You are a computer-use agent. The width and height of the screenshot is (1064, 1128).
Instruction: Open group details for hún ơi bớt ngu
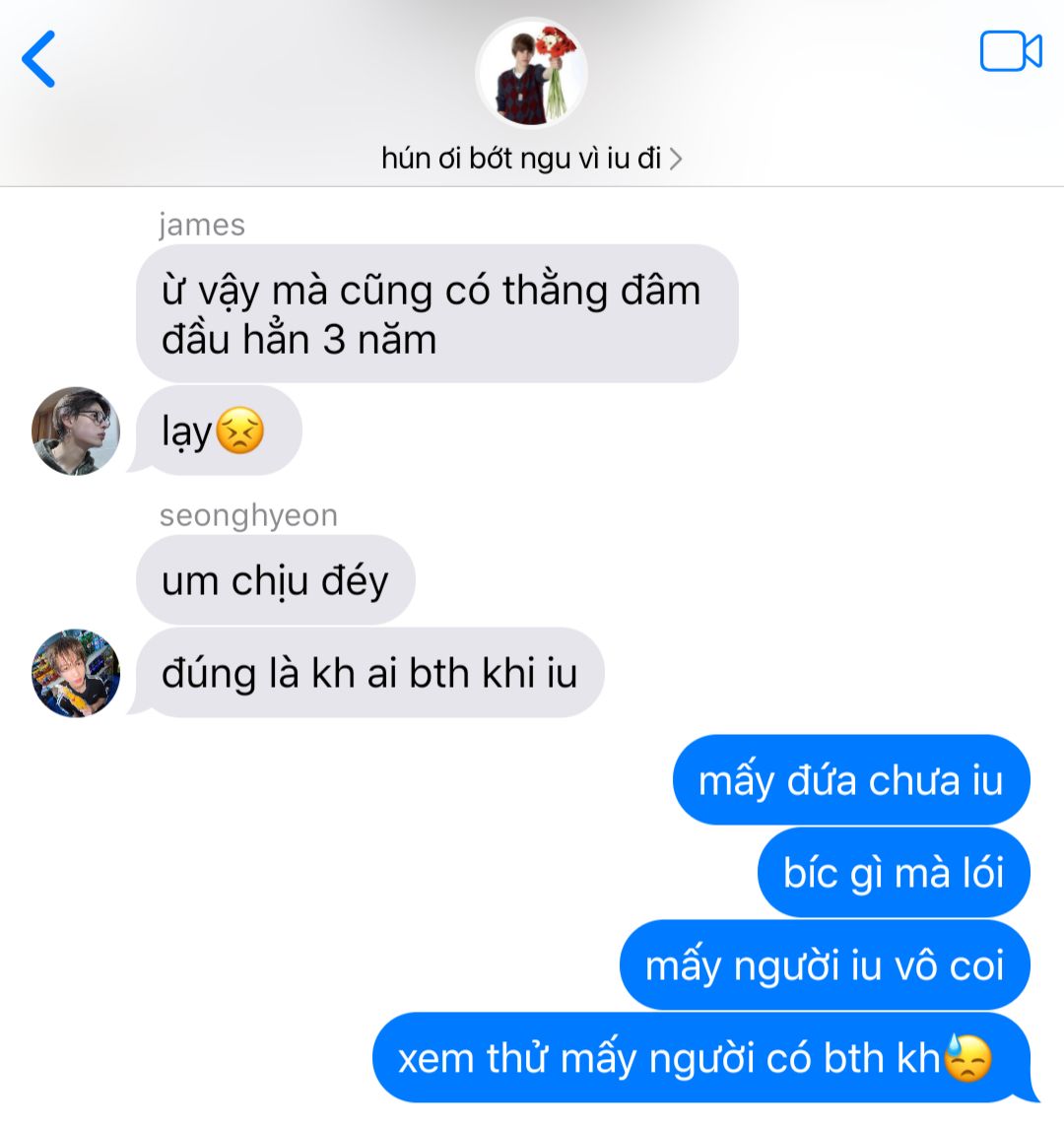pyautogui.click(x=531, y=159)
